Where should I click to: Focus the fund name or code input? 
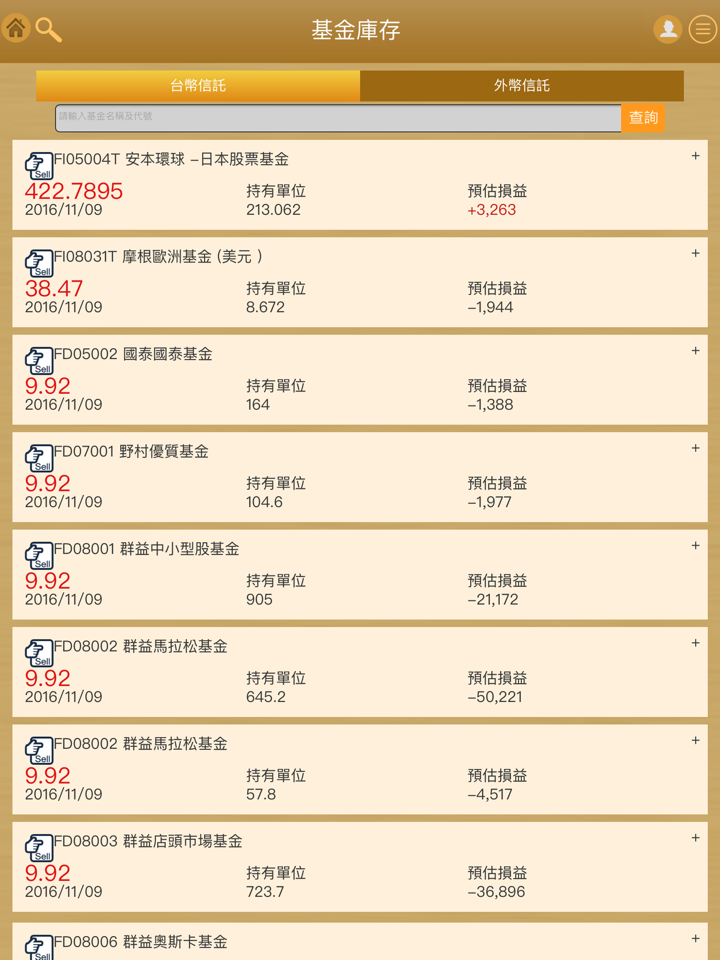point(338,118)
